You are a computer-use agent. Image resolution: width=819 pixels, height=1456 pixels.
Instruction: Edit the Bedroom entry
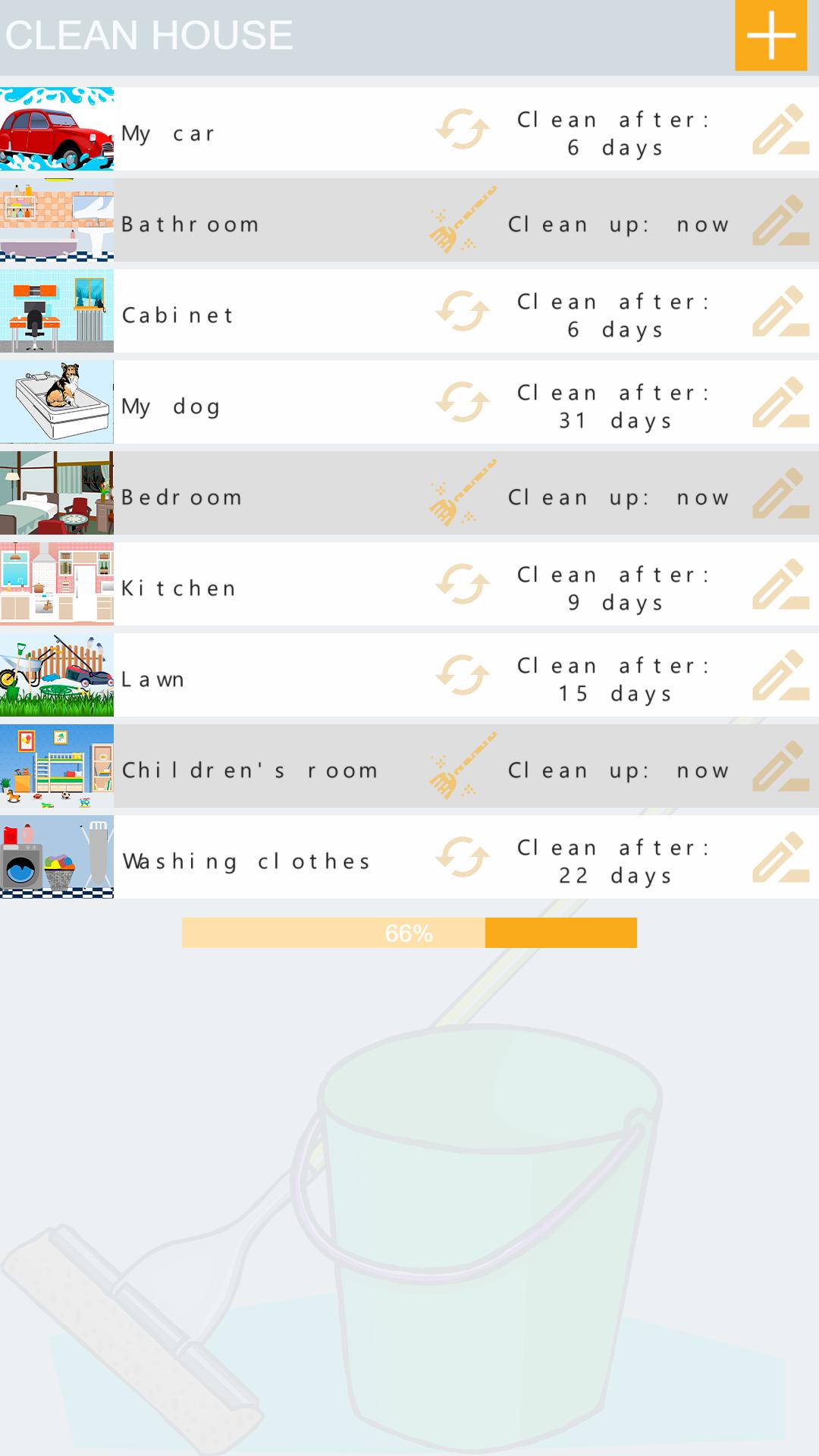[781, 493]
